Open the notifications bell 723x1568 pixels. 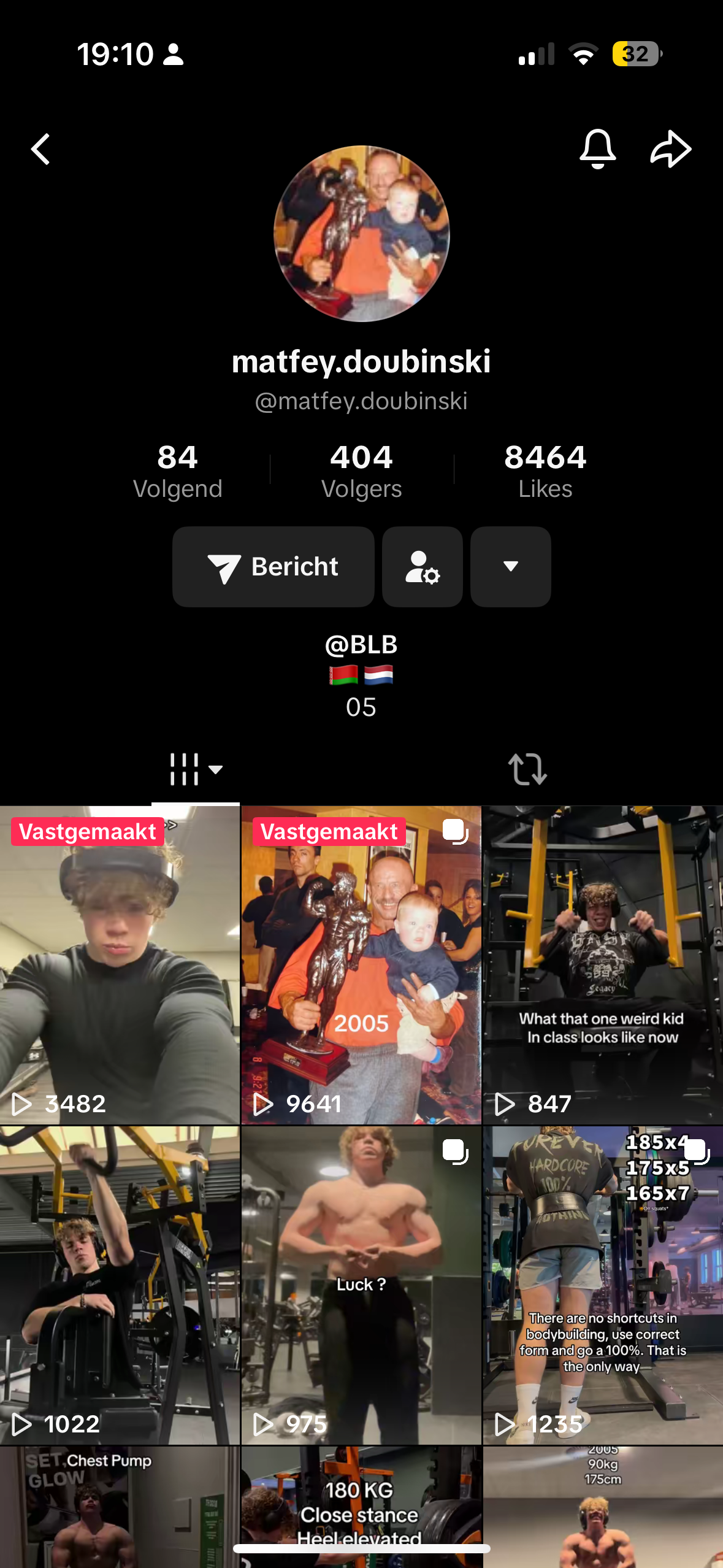[597, 149]
